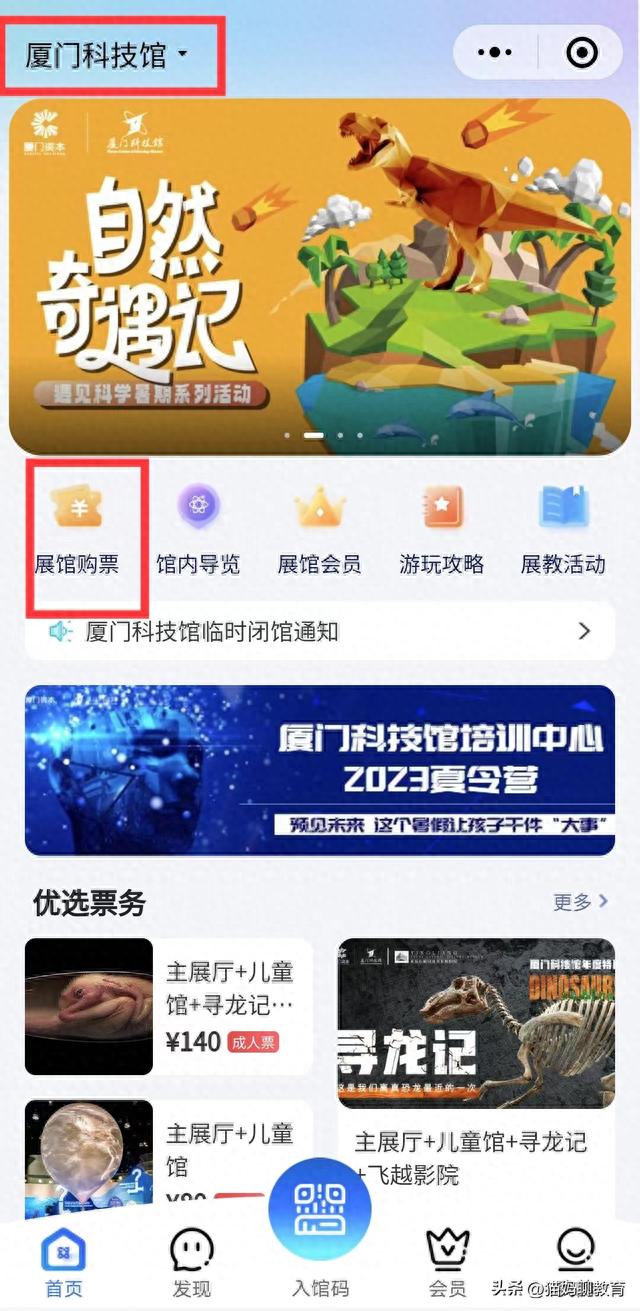Switch to the 发现 tab
Image resolution: width=640 pixels, height=1311 pixels.
pos(191,1262)
